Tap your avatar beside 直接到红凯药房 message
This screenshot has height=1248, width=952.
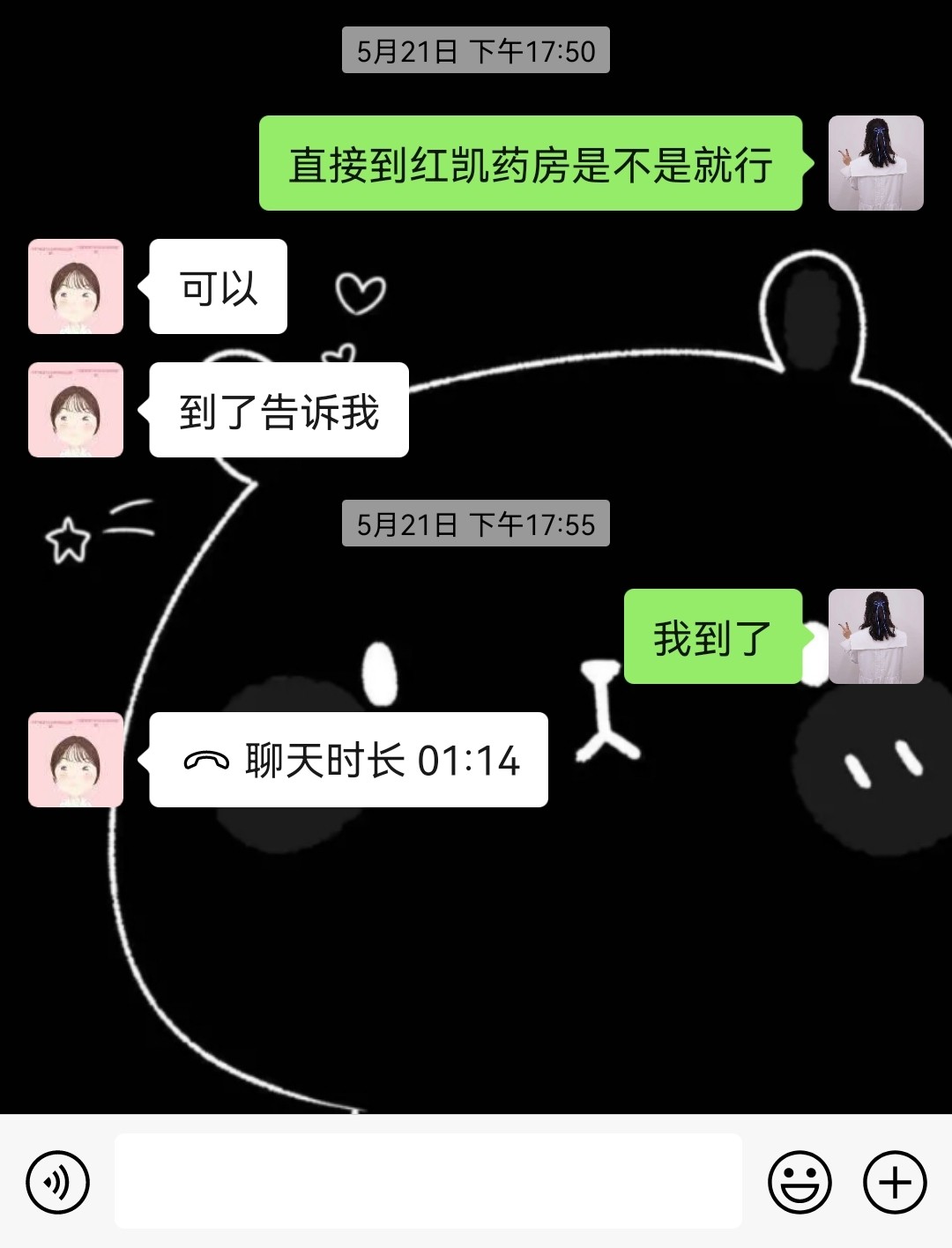875,163
